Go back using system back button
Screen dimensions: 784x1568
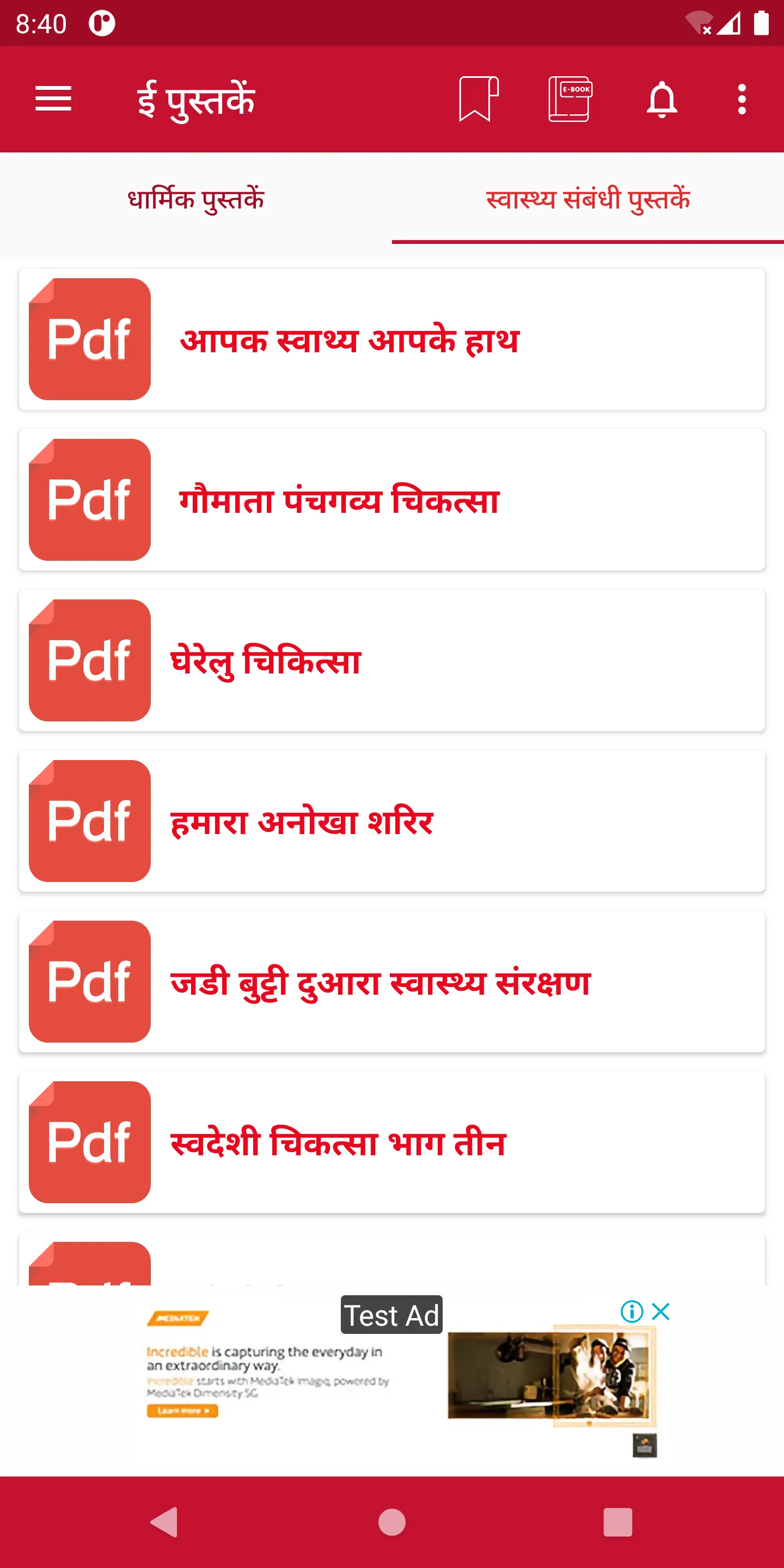[x=164, y=1522]
